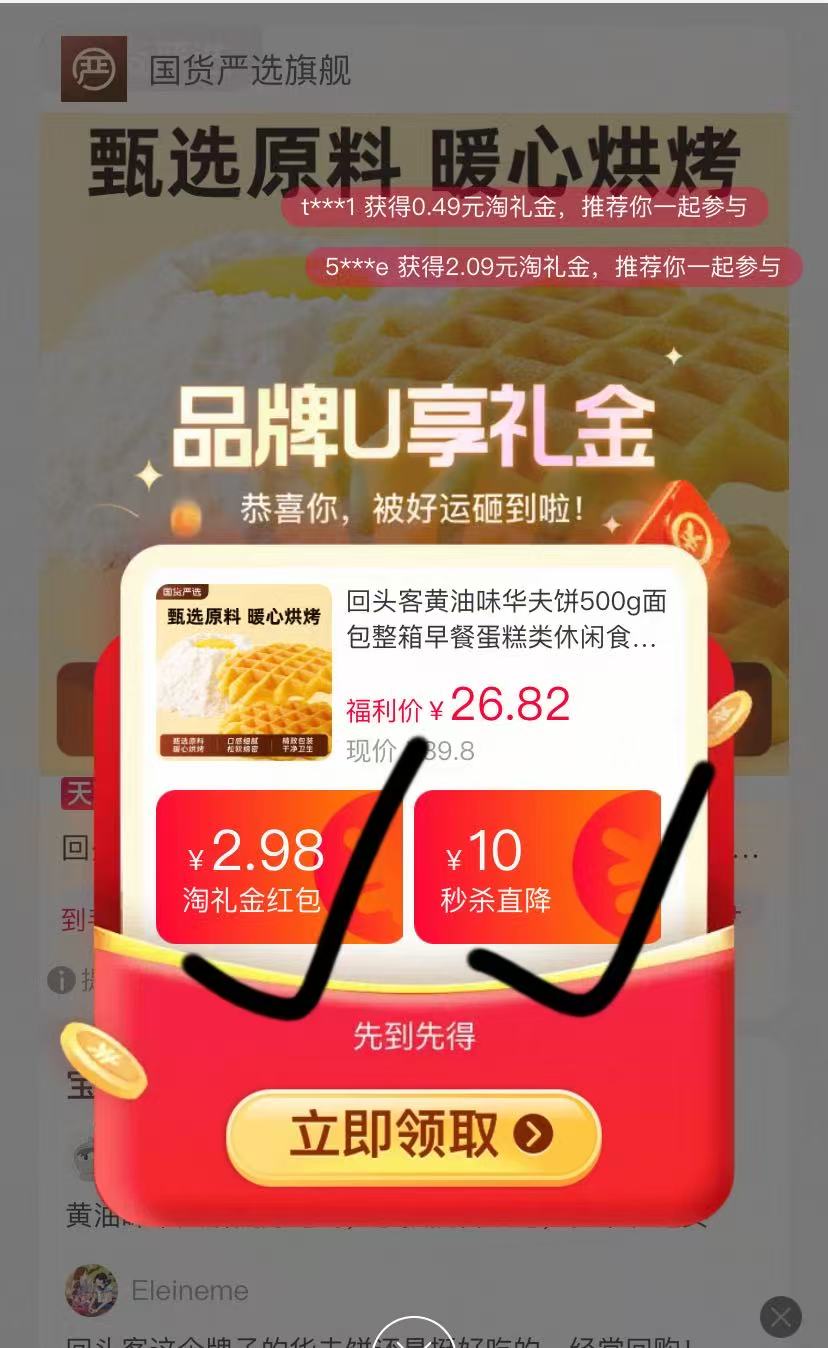The width and height of the screenshot is (828, 1348).
Task: Click the 5***e 获得2.09元淘礼金 notification banner
Action: point(552,266)
